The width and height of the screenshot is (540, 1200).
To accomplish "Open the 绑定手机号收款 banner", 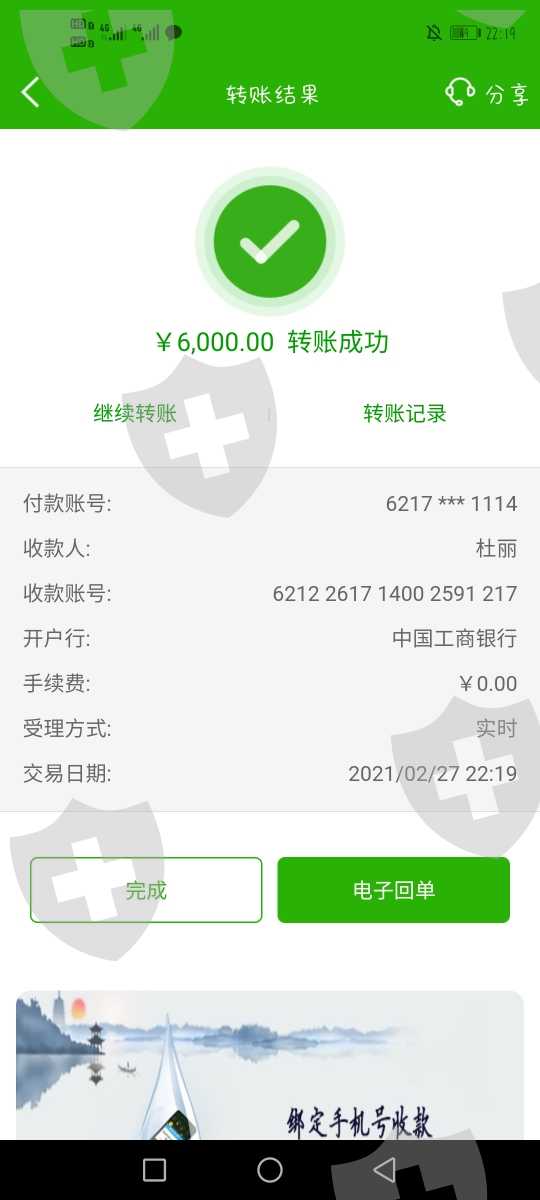I will (x=270, y=1065).
